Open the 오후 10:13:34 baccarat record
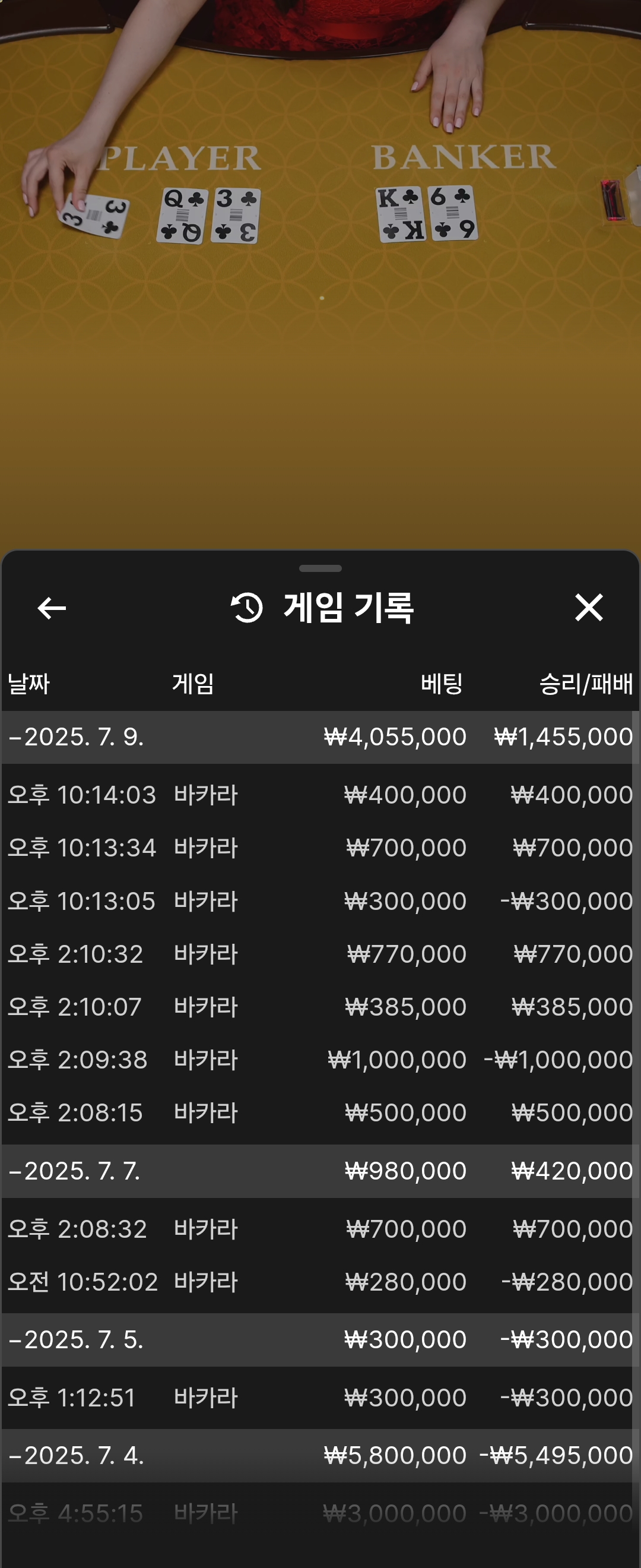The image size is (641, 1568). pos(316,848)
